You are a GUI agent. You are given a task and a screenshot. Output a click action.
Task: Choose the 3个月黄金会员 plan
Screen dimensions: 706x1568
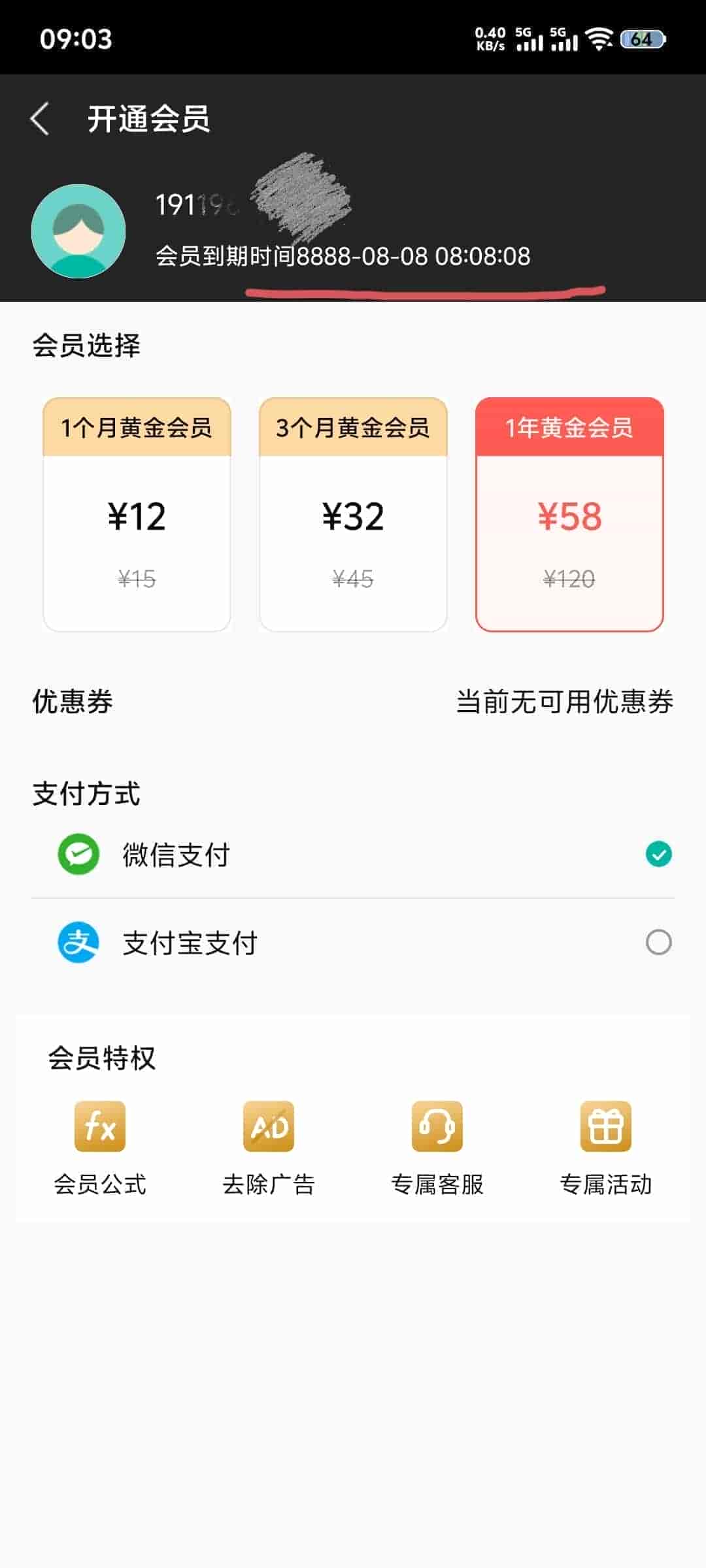pos(353,514)
